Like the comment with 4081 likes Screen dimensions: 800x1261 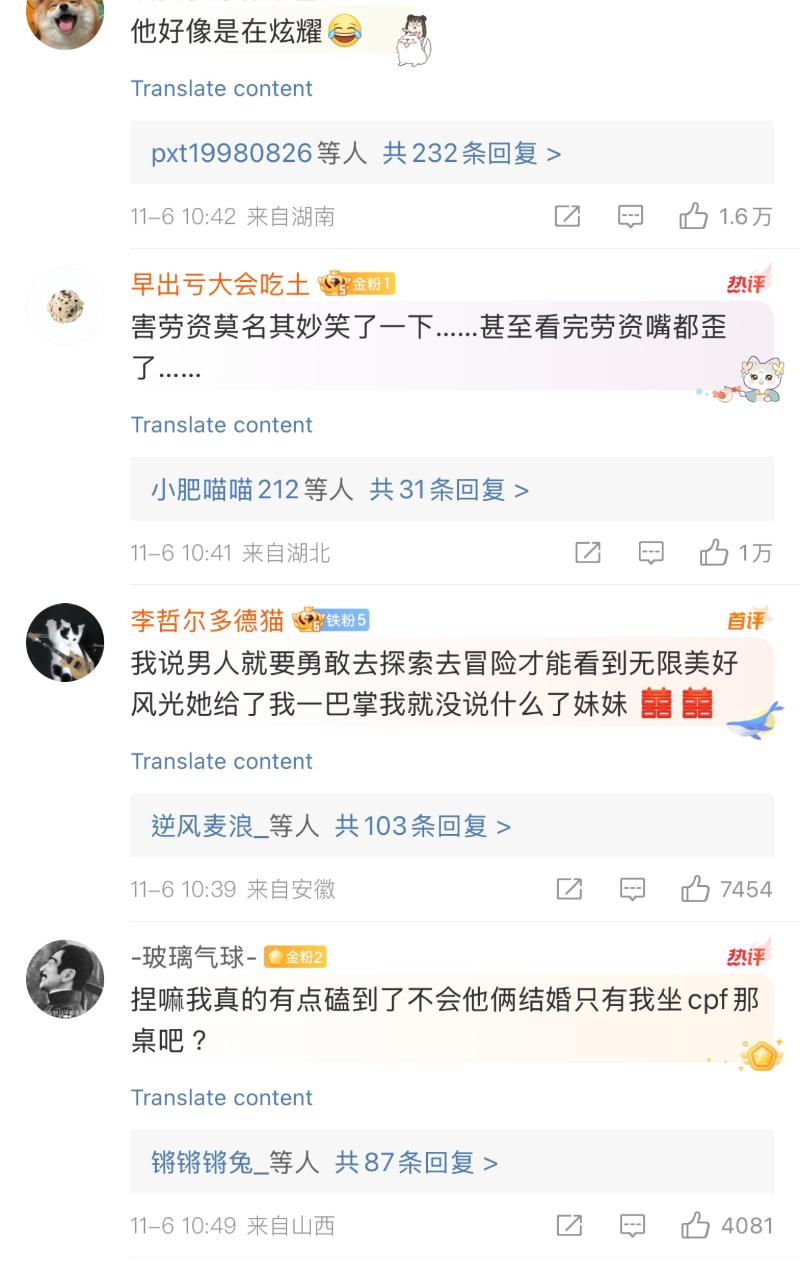695,1225
